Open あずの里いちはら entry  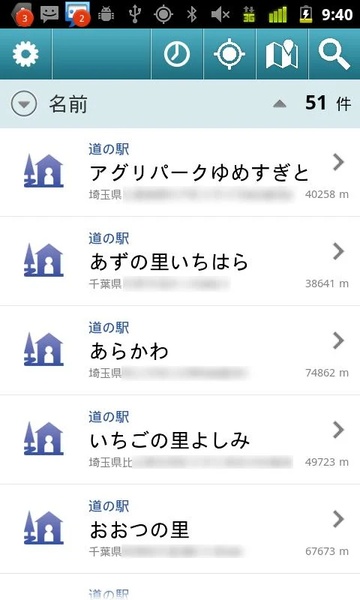(x=180, y=261)
